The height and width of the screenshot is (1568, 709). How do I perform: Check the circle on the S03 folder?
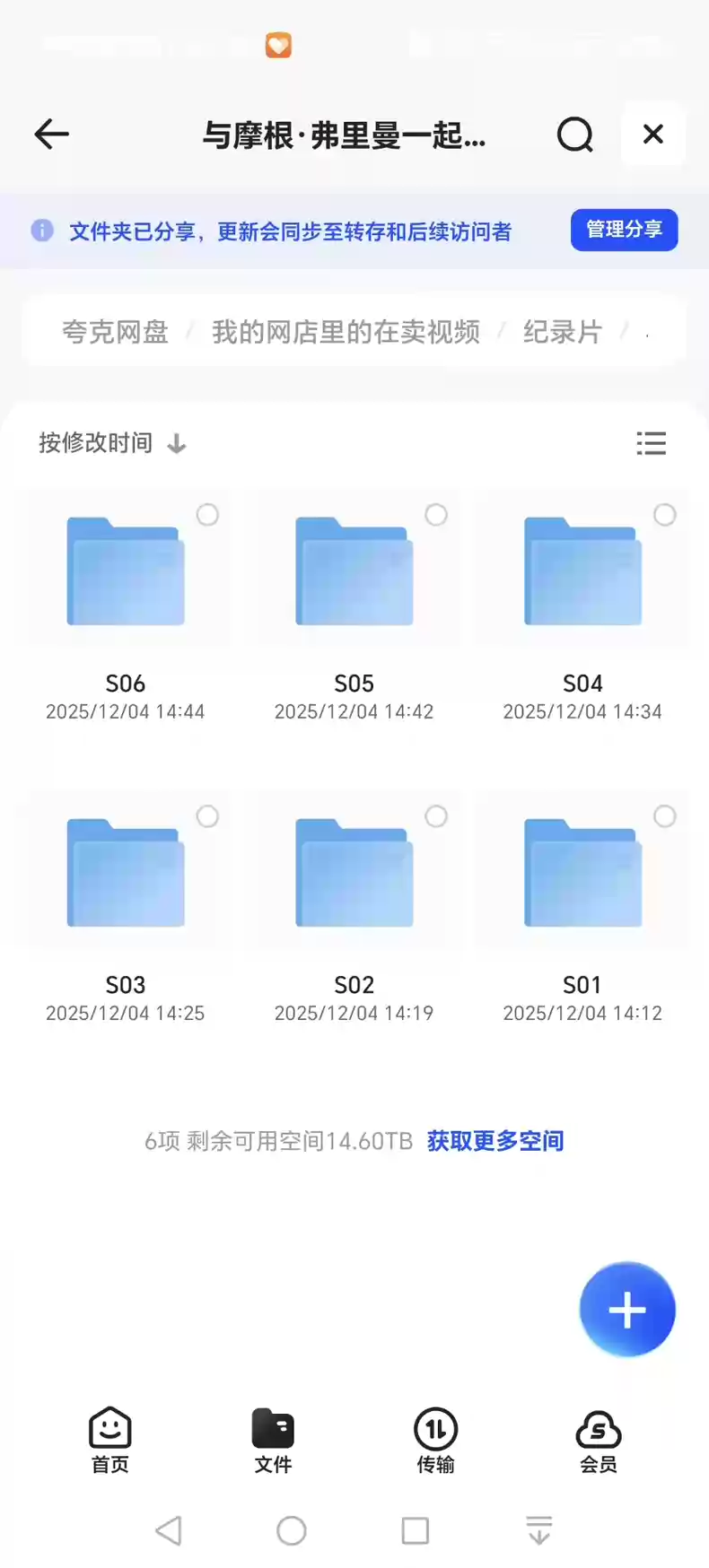point(207,816)
